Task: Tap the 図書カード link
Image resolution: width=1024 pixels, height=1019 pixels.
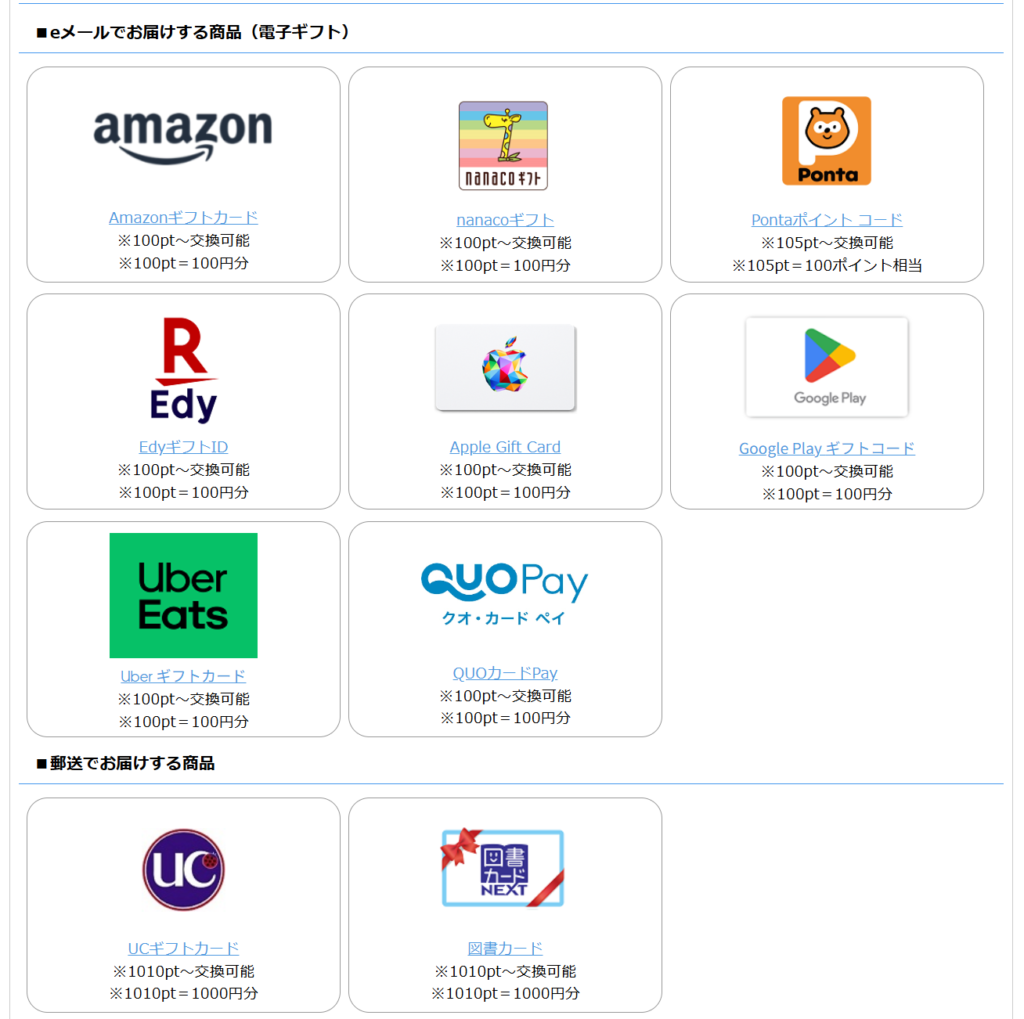Action: pos(505,948)
